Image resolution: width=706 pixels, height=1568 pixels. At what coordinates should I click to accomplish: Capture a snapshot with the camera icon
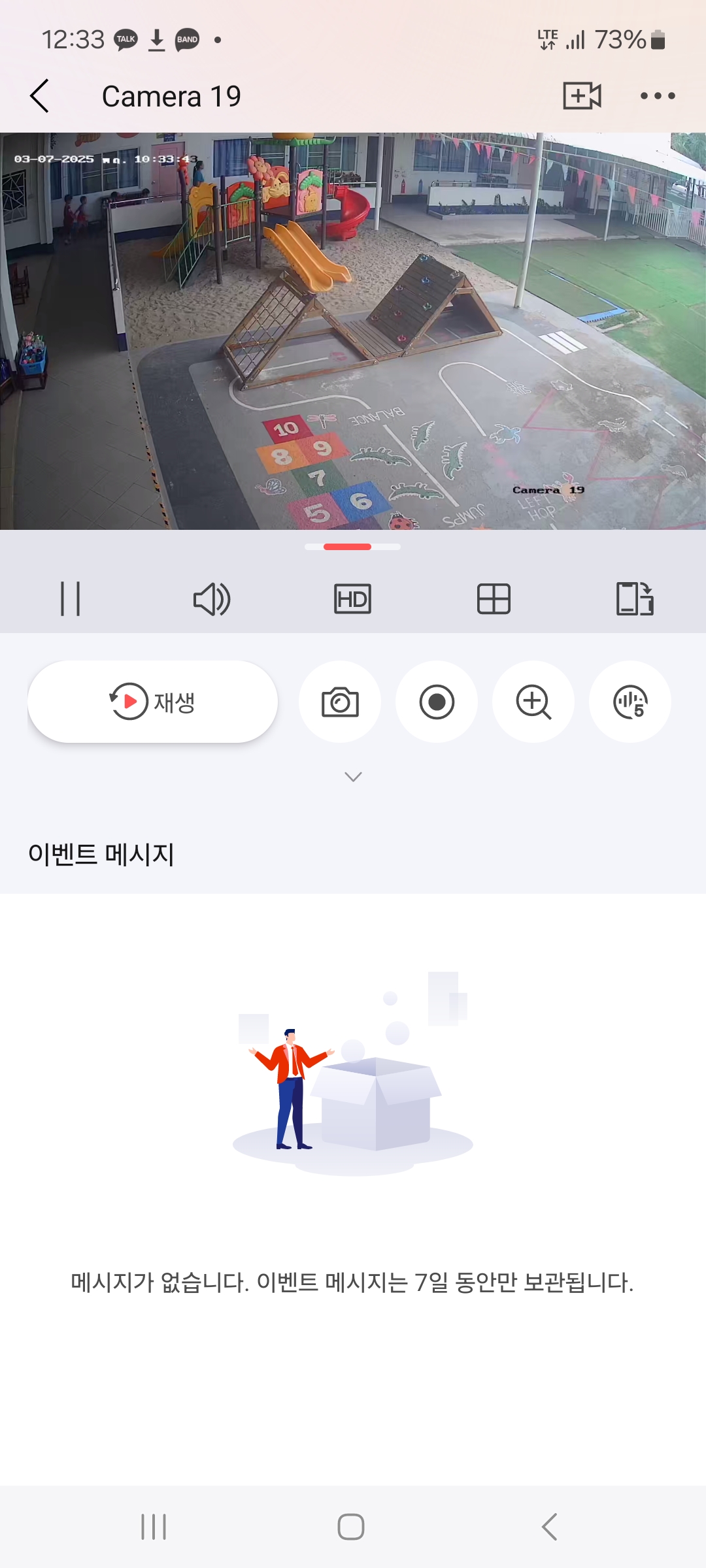[340, 702]
